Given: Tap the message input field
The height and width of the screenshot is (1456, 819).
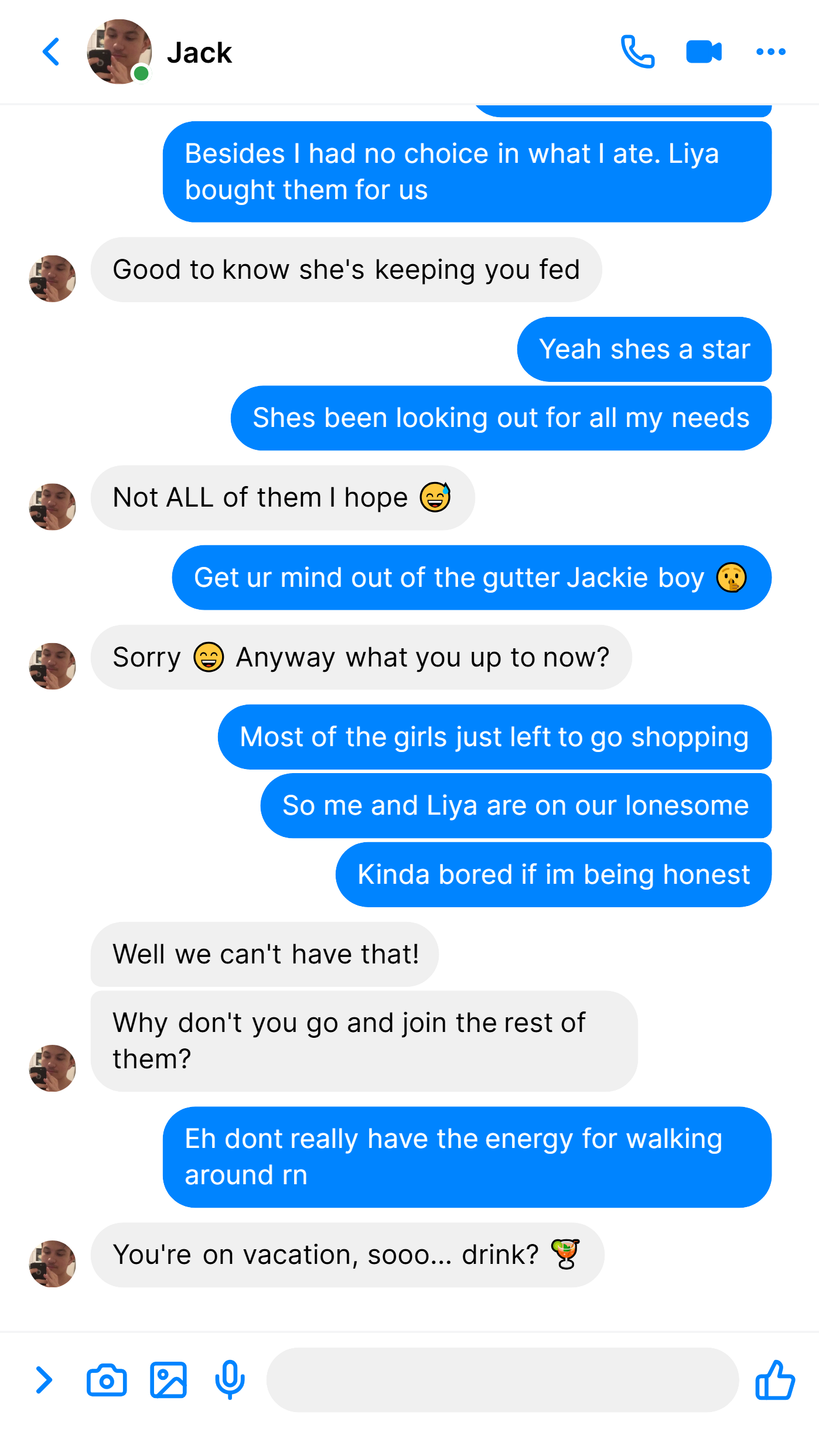Looking at the screenshot, I should coord(503,1380).
